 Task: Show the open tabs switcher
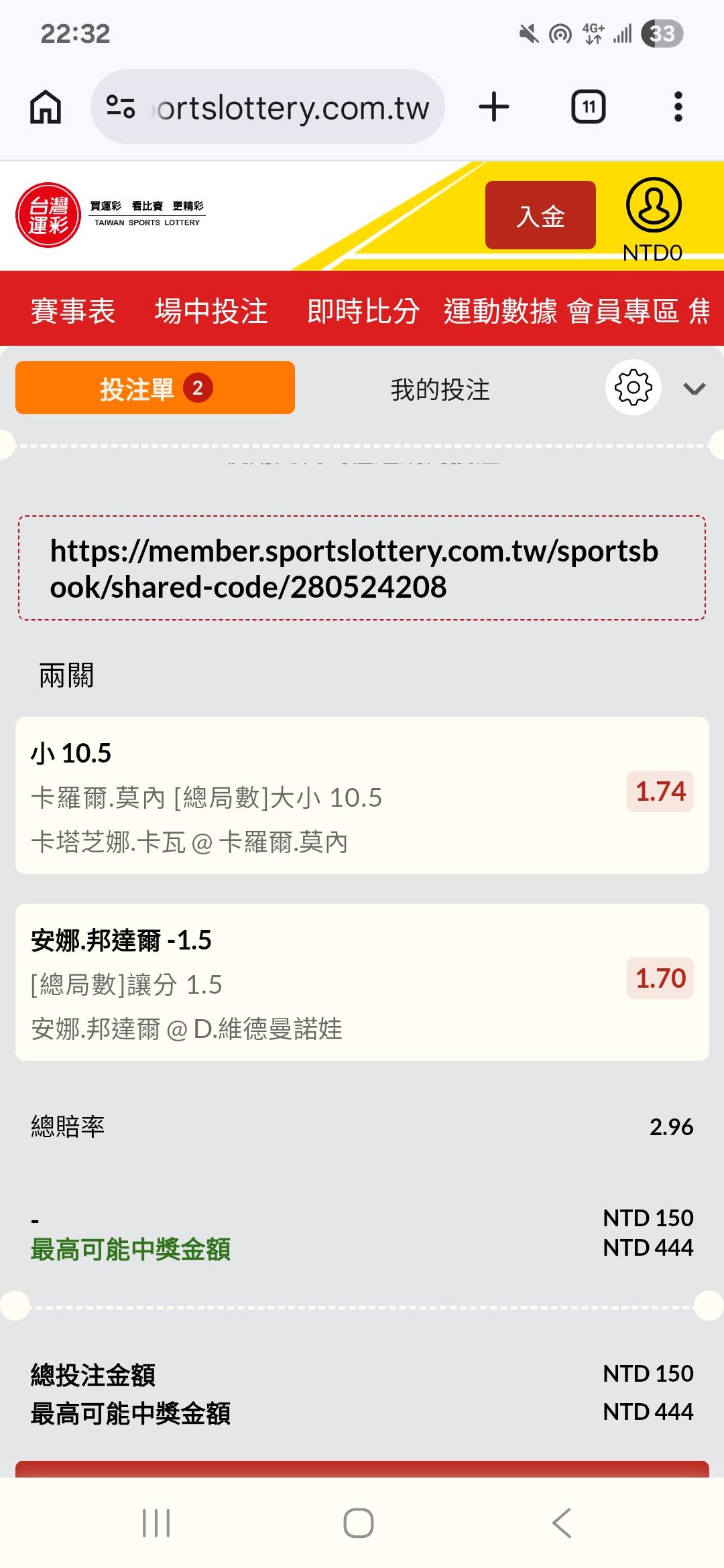point(588,107)
